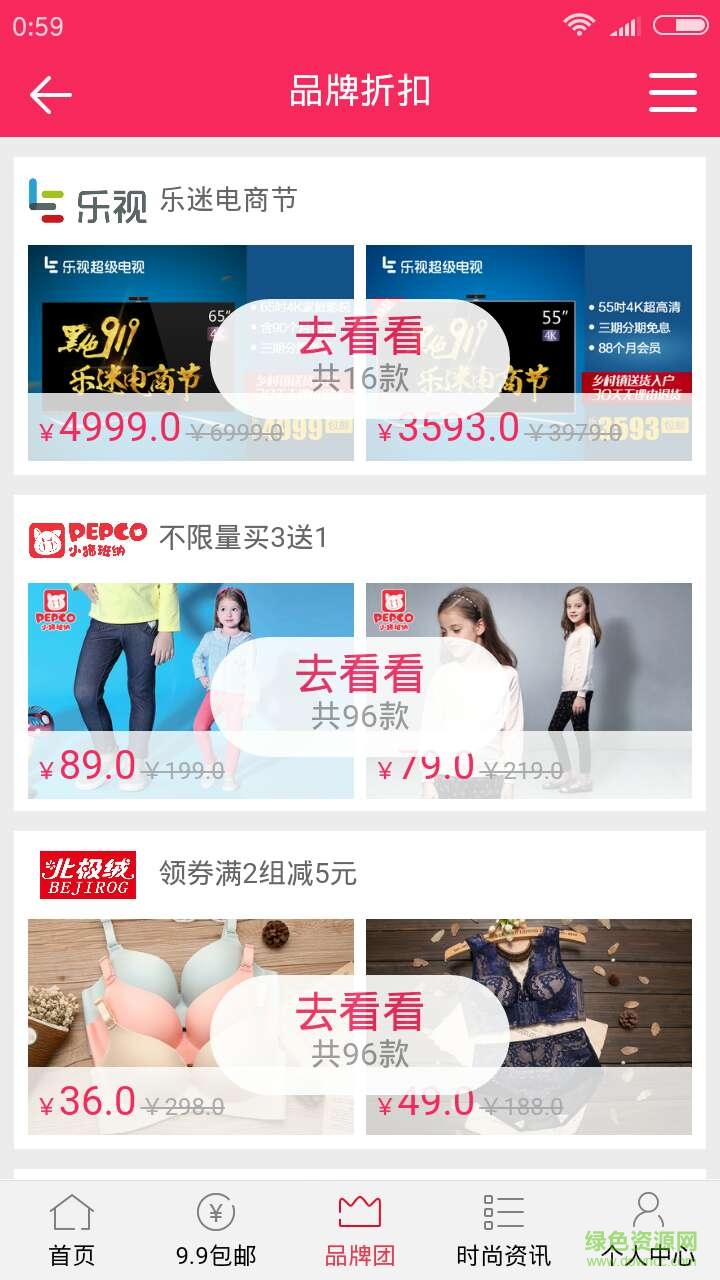Go back using the top-left arrow

50,94
